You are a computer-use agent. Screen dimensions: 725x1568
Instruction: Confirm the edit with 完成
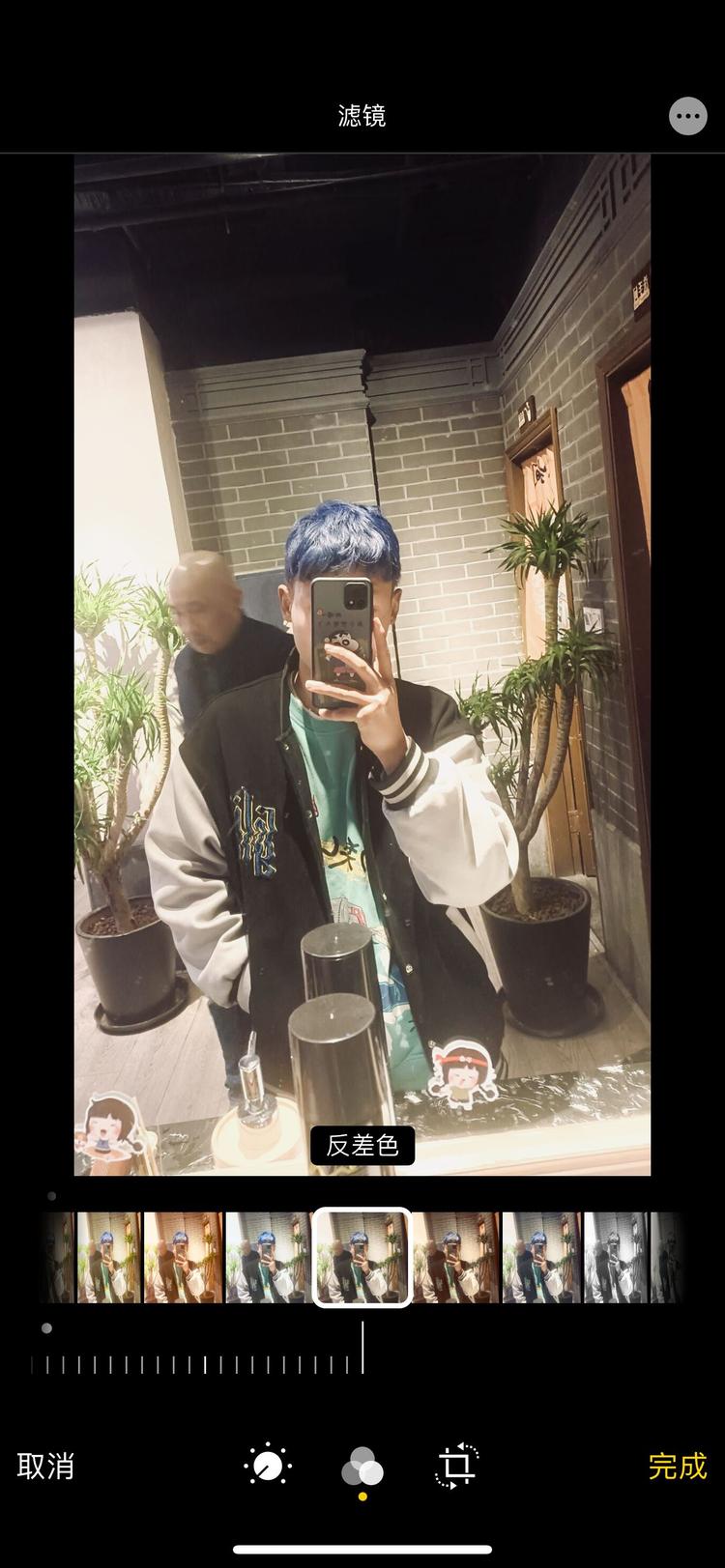tap(678, 1466)
